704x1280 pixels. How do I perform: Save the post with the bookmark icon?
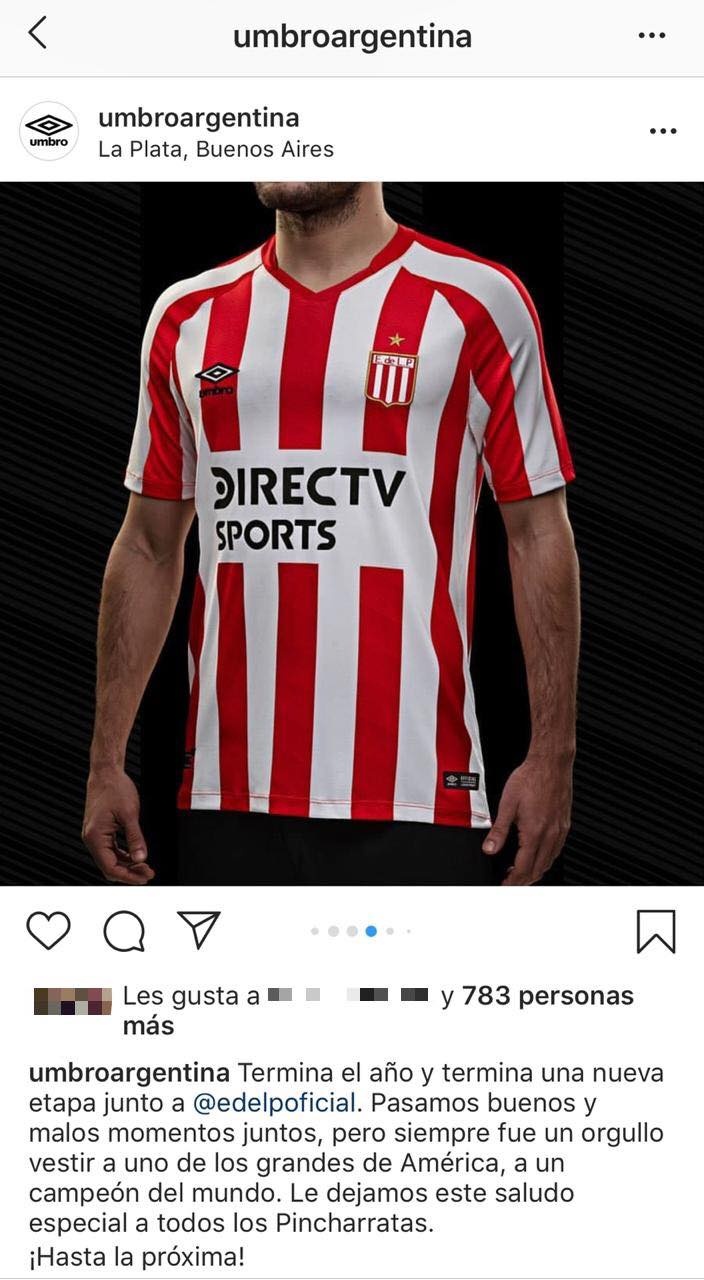(656, 931)
